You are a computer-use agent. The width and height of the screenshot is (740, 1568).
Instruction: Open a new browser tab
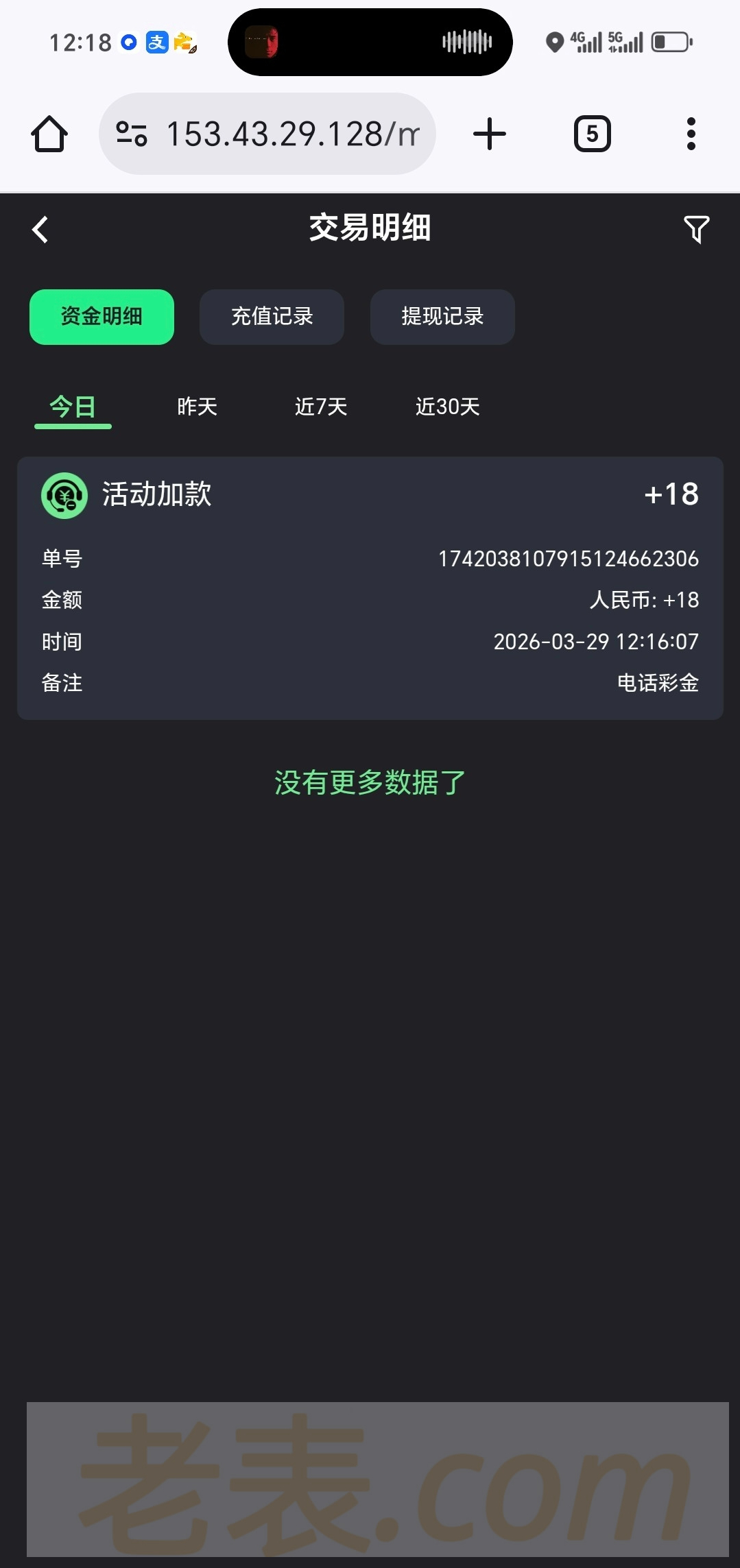click(x=490, y=134)
